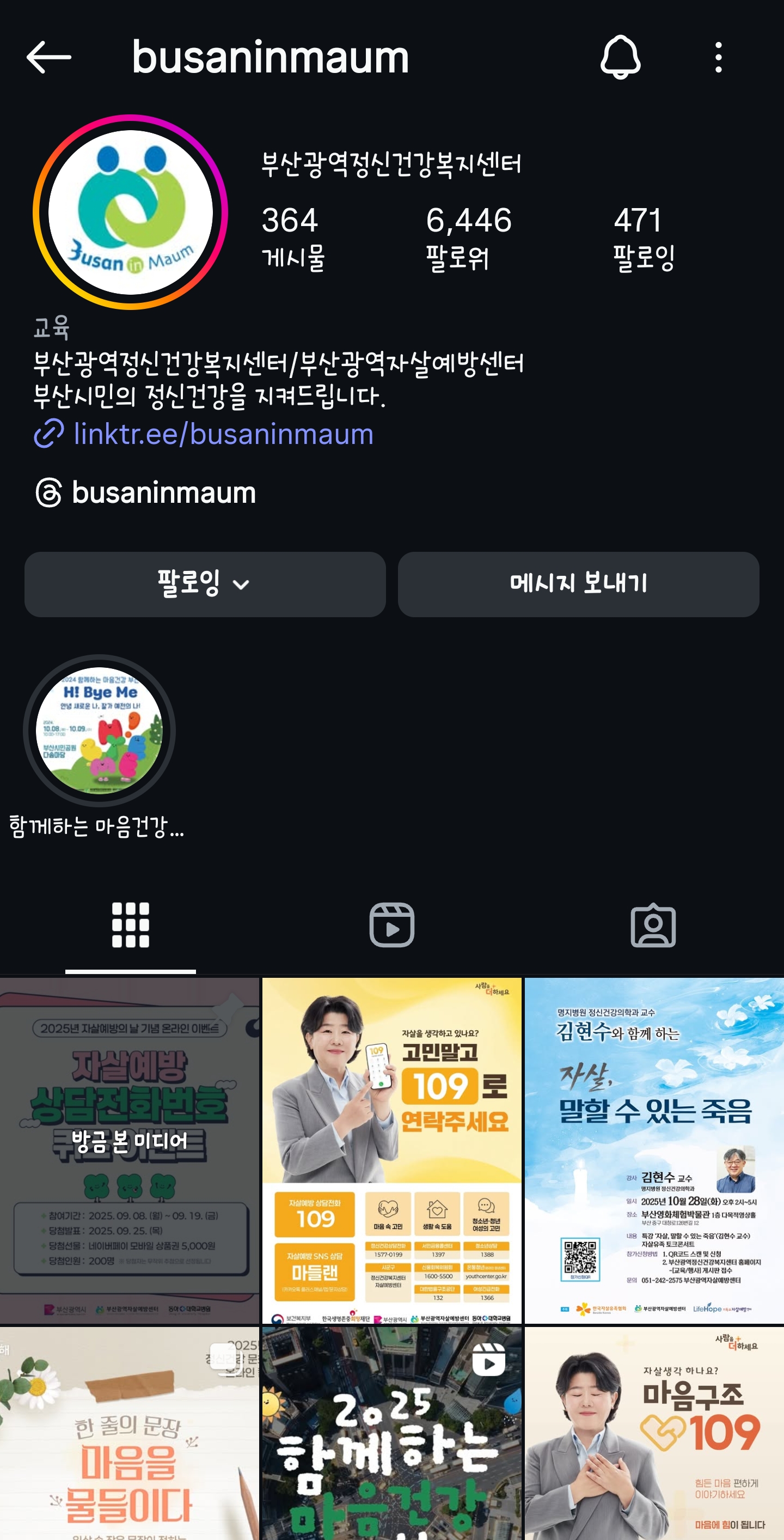Image resolution: width=784 pixels, height=1540 pixels.
Task: Open the 471 팔로잉 list
Action: [643, 237]
